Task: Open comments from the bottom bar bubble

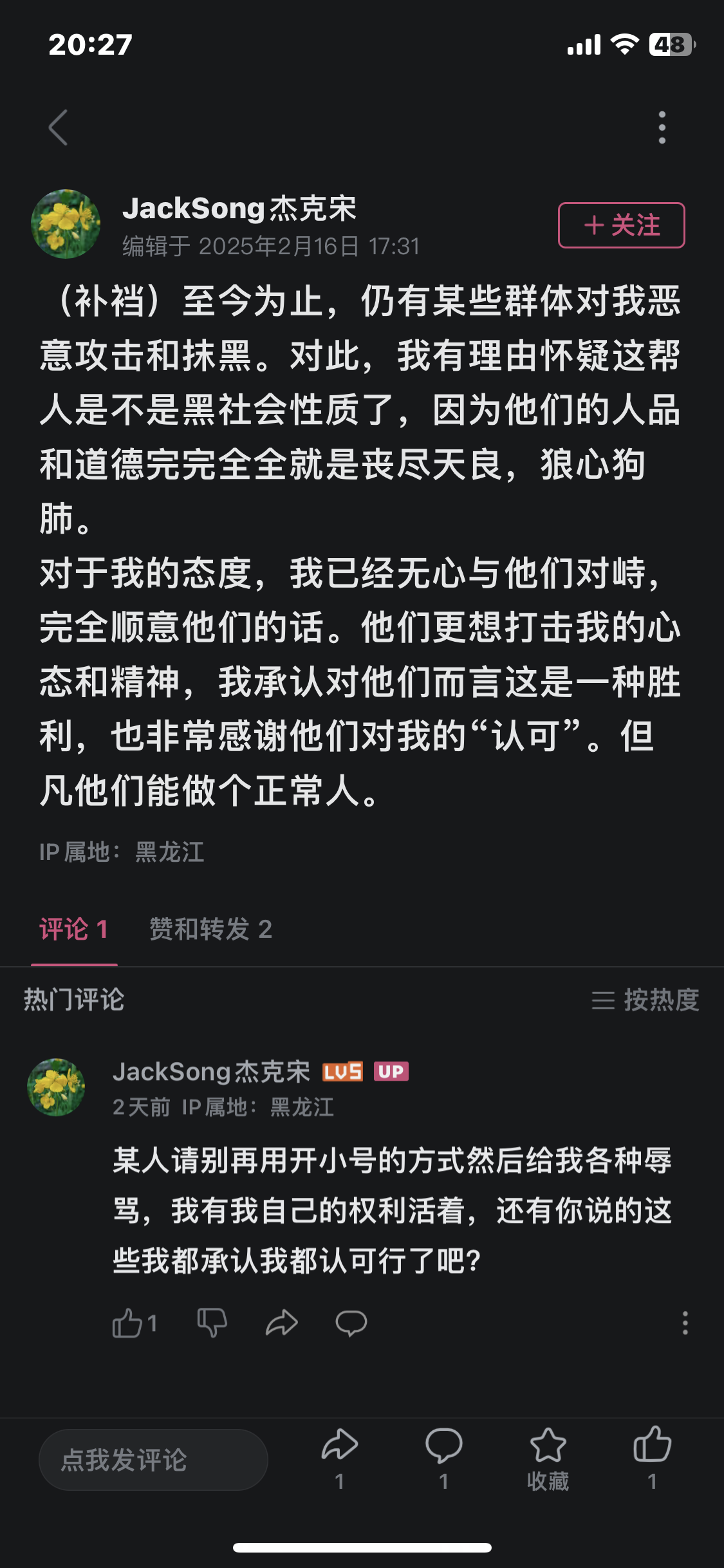Action: click(x=444, y=1459)
